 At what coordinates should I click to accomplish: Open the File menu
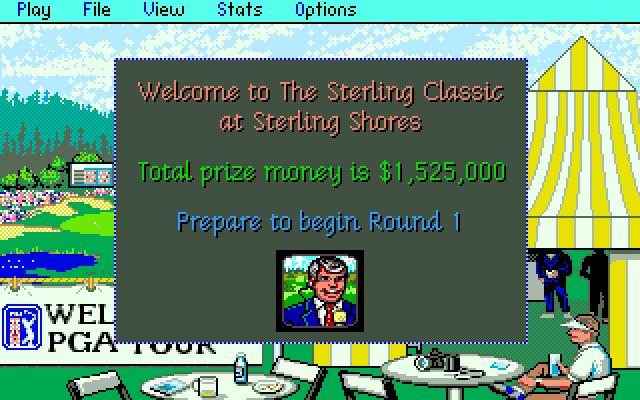click(97, 11)
